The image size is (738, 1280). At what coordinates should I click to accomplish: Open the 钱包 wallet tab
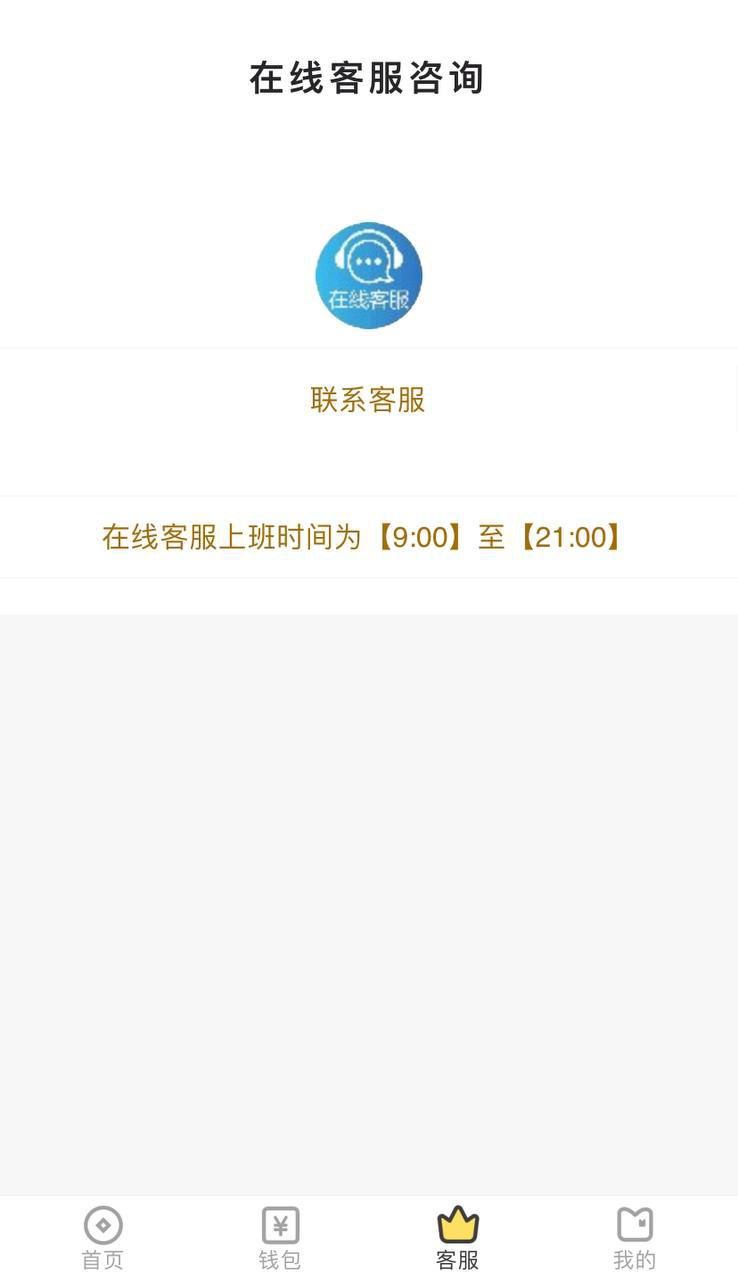pyautogui.click(x=280, y=1238)
